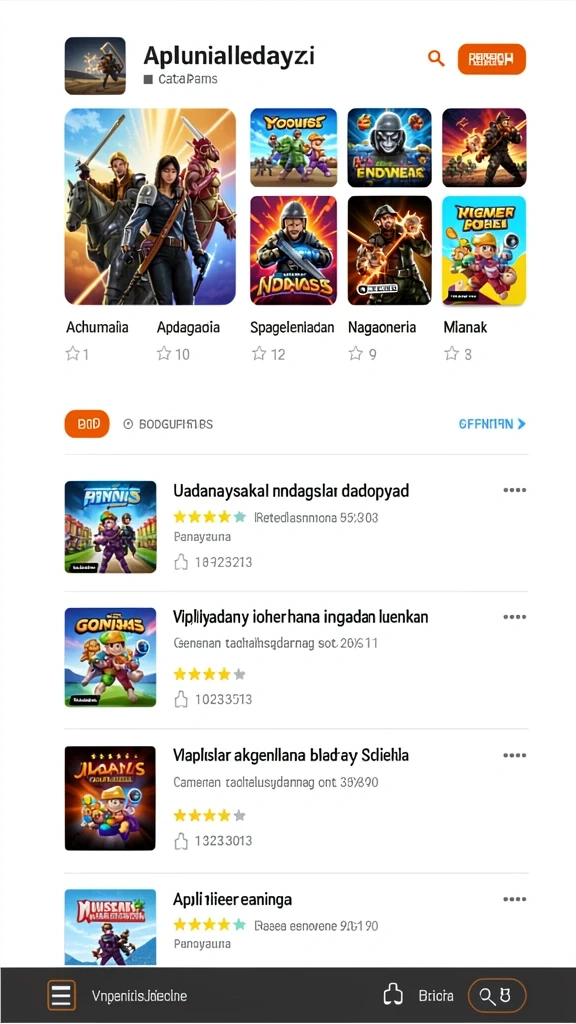Open more options for Apli lieer eaninga
Image resolution: width=576 pixels, height=1024 pixels.
pyautogui.click(x=515, y=899)
